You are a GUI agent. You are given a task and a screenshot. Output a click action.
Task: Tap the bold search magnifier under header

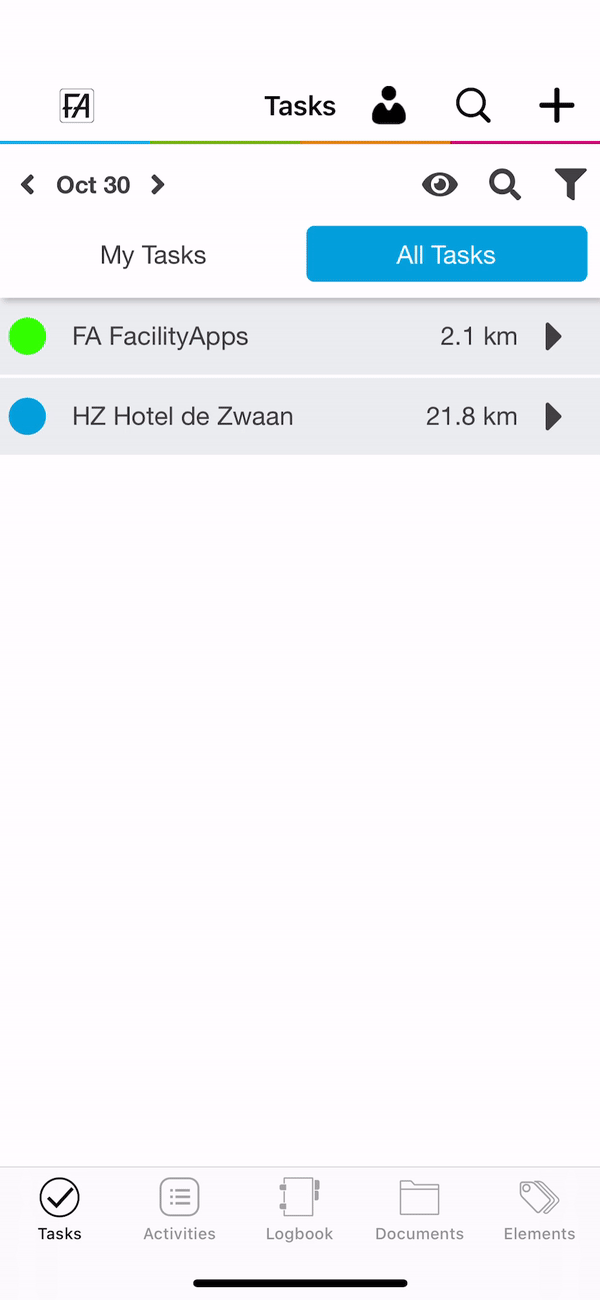[x=505, y=185]
